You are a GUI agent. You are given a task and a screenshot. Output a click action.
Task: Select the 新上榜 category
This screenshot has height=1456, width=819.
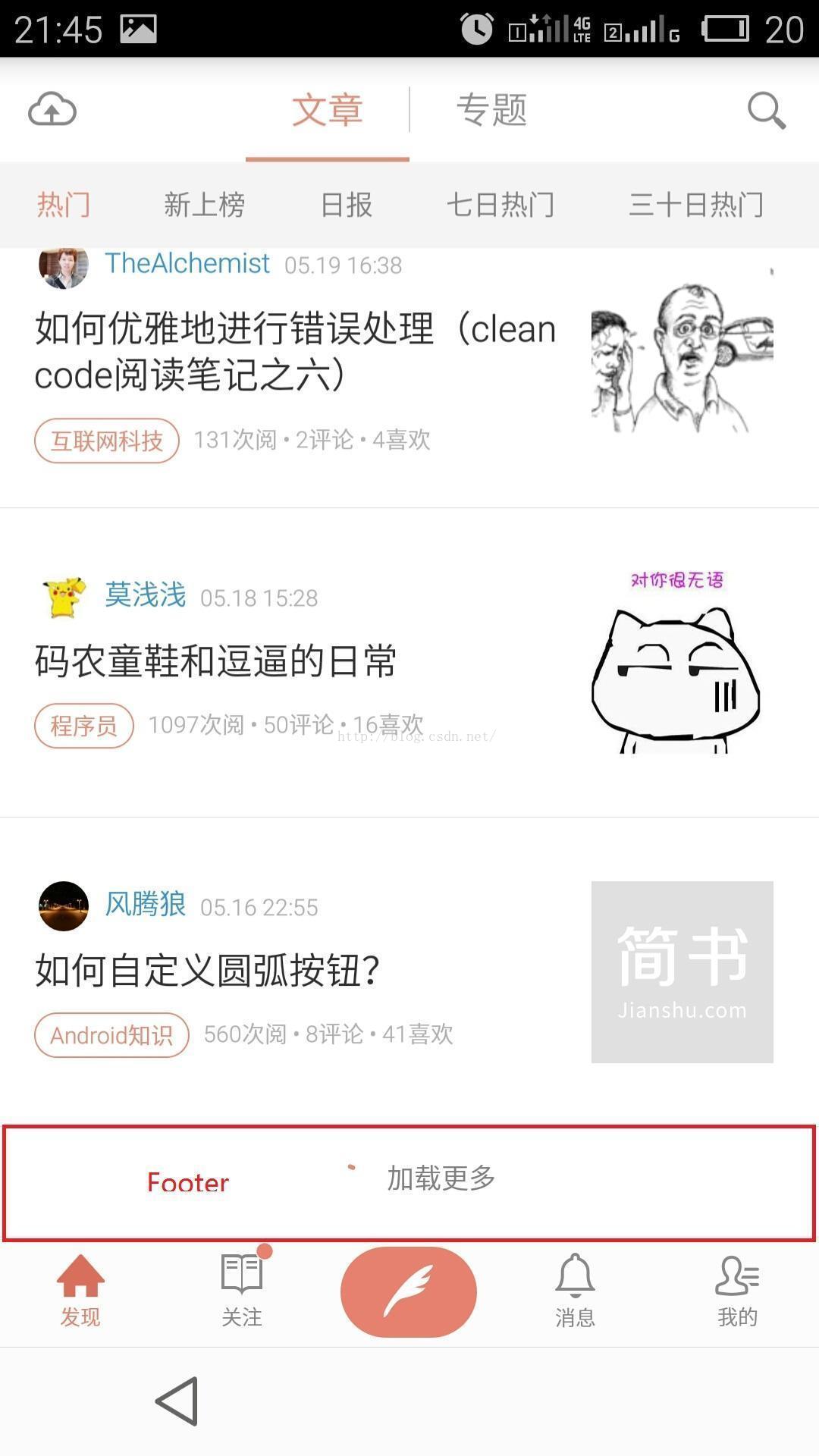pos(204,205)
